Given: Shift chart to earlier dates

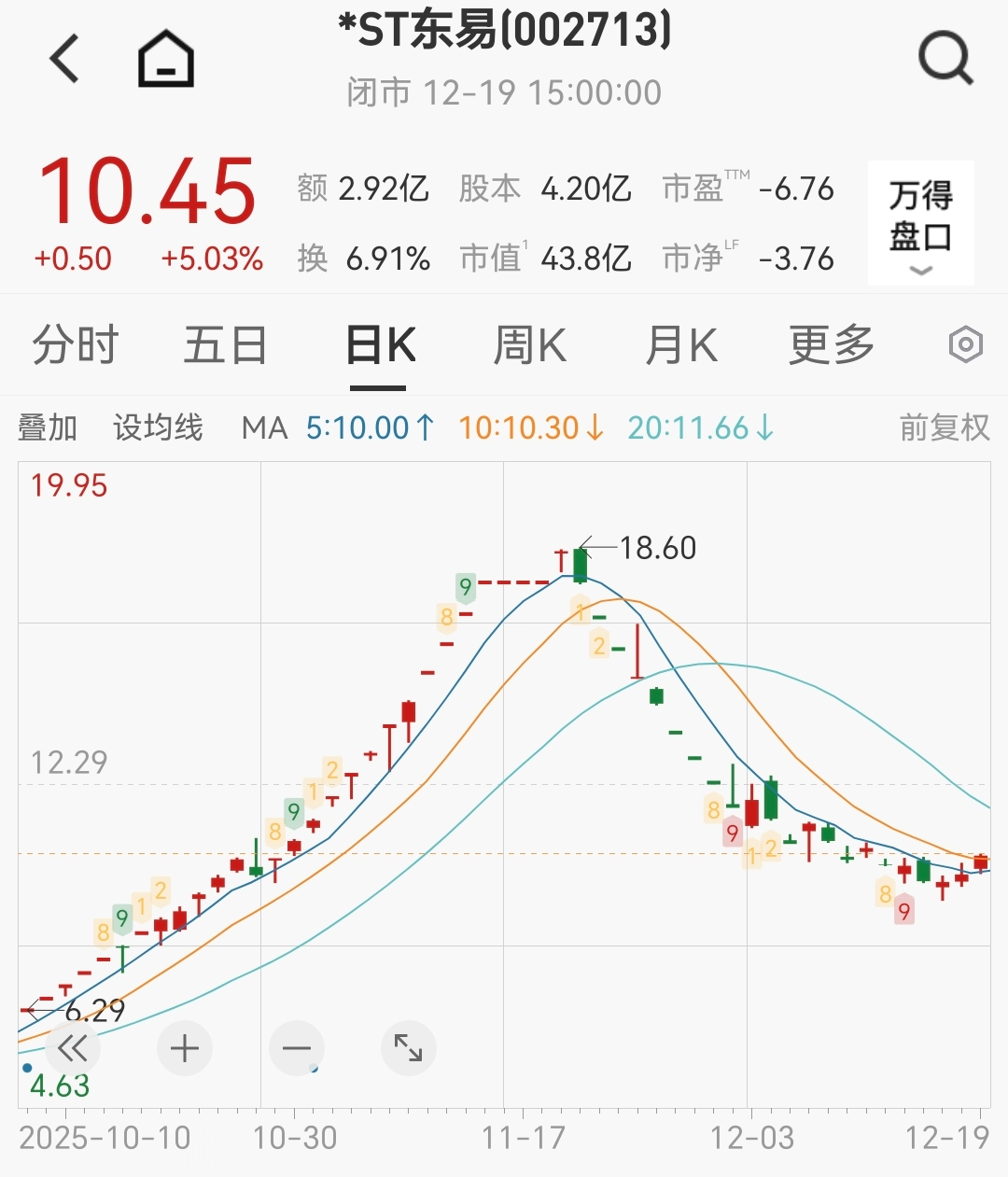Looking at the screenshot, I should [x=72, y=1049].
